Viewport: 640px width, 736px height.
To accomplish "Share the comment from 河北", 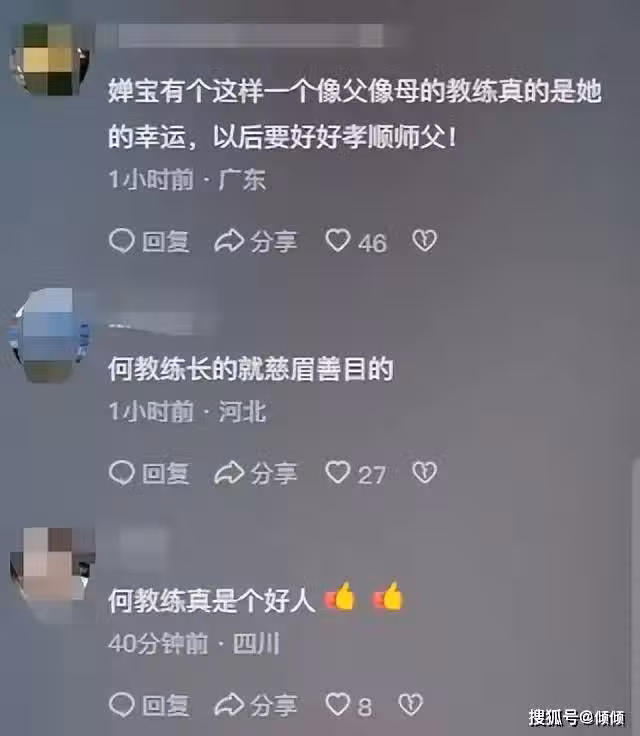I will click(x=256, y=472).
